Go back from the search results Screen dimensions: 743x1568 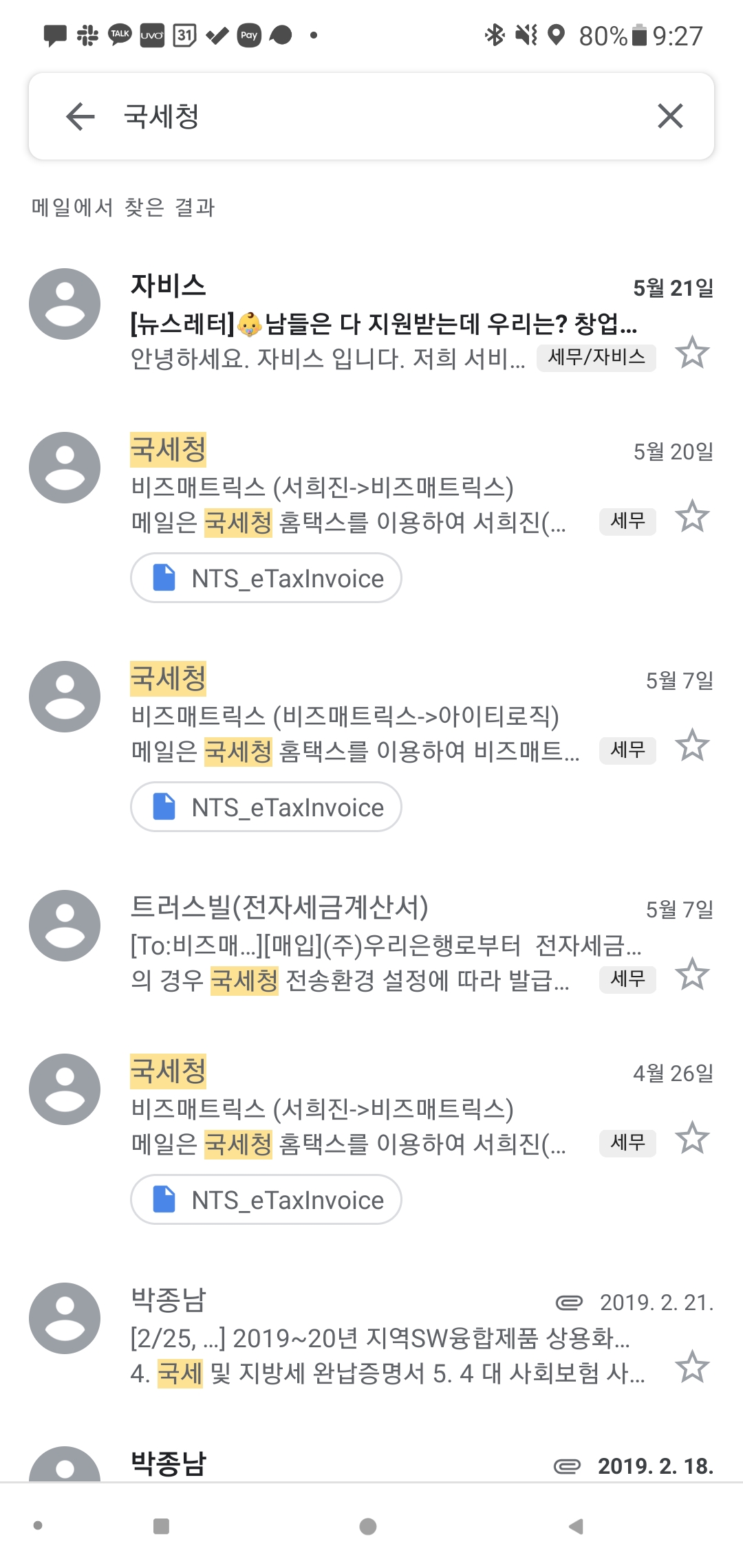(x=80, y=116)
